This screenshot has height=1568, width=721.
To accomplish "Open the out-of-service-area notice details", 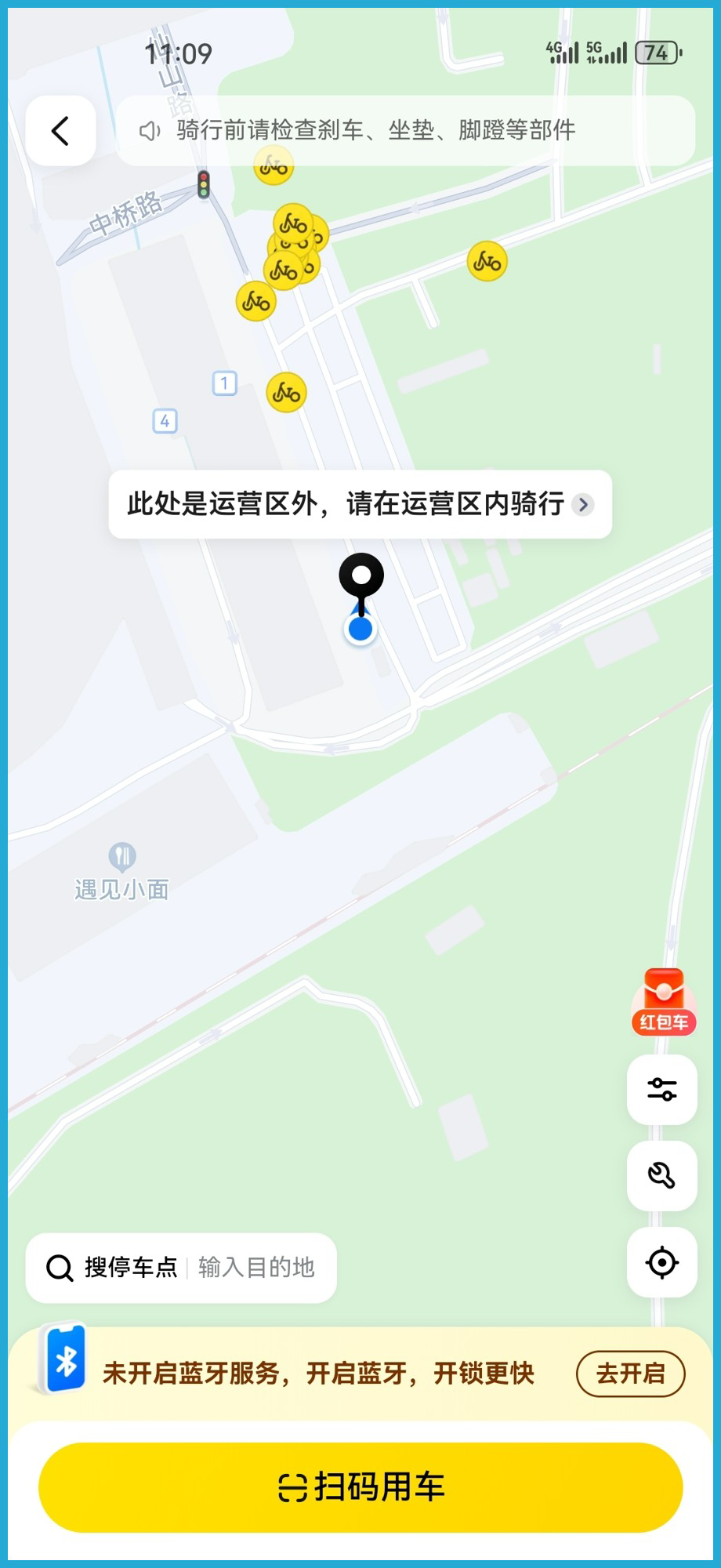I will [360, 504].
